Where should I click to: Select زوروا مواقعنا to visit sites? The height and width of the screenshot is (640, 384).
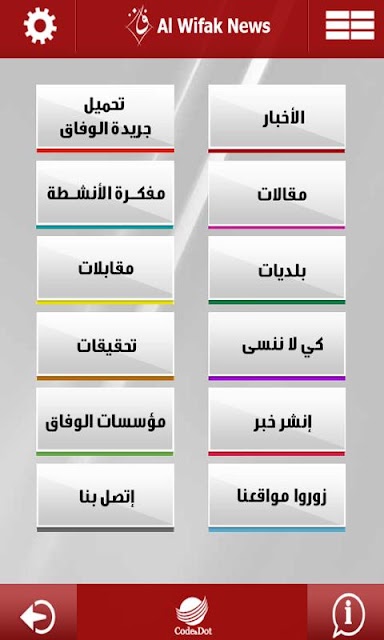(x=277, y=498)
